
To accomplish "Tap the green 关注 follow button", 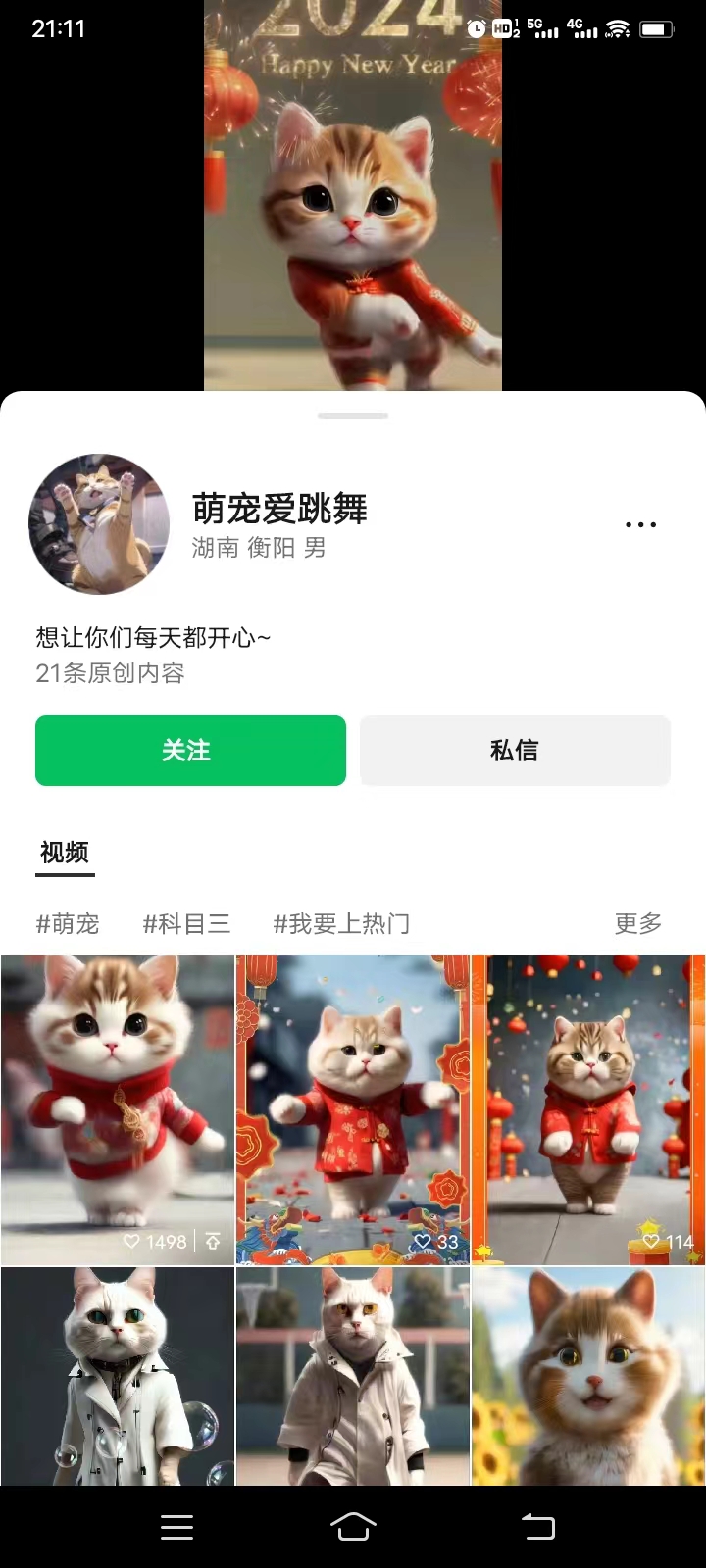I will [x=190, y=751].
